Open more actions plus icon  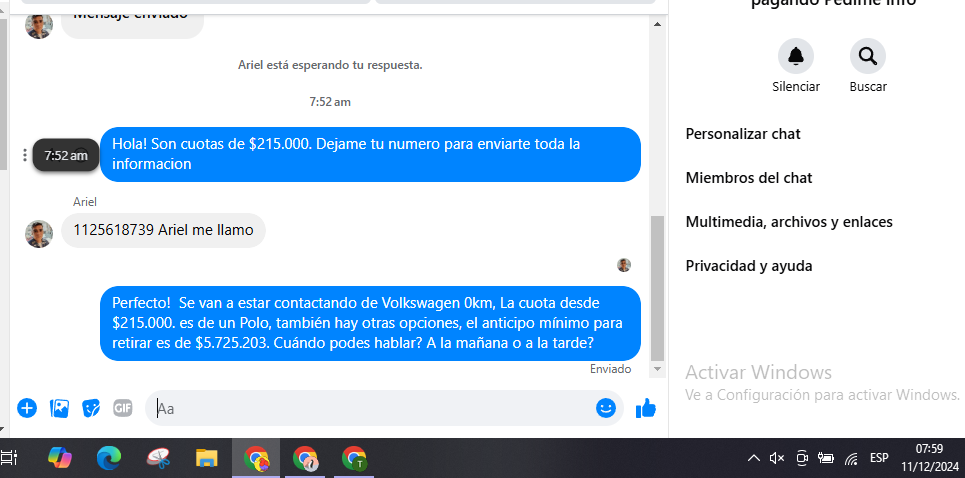(x=27, y=408)
